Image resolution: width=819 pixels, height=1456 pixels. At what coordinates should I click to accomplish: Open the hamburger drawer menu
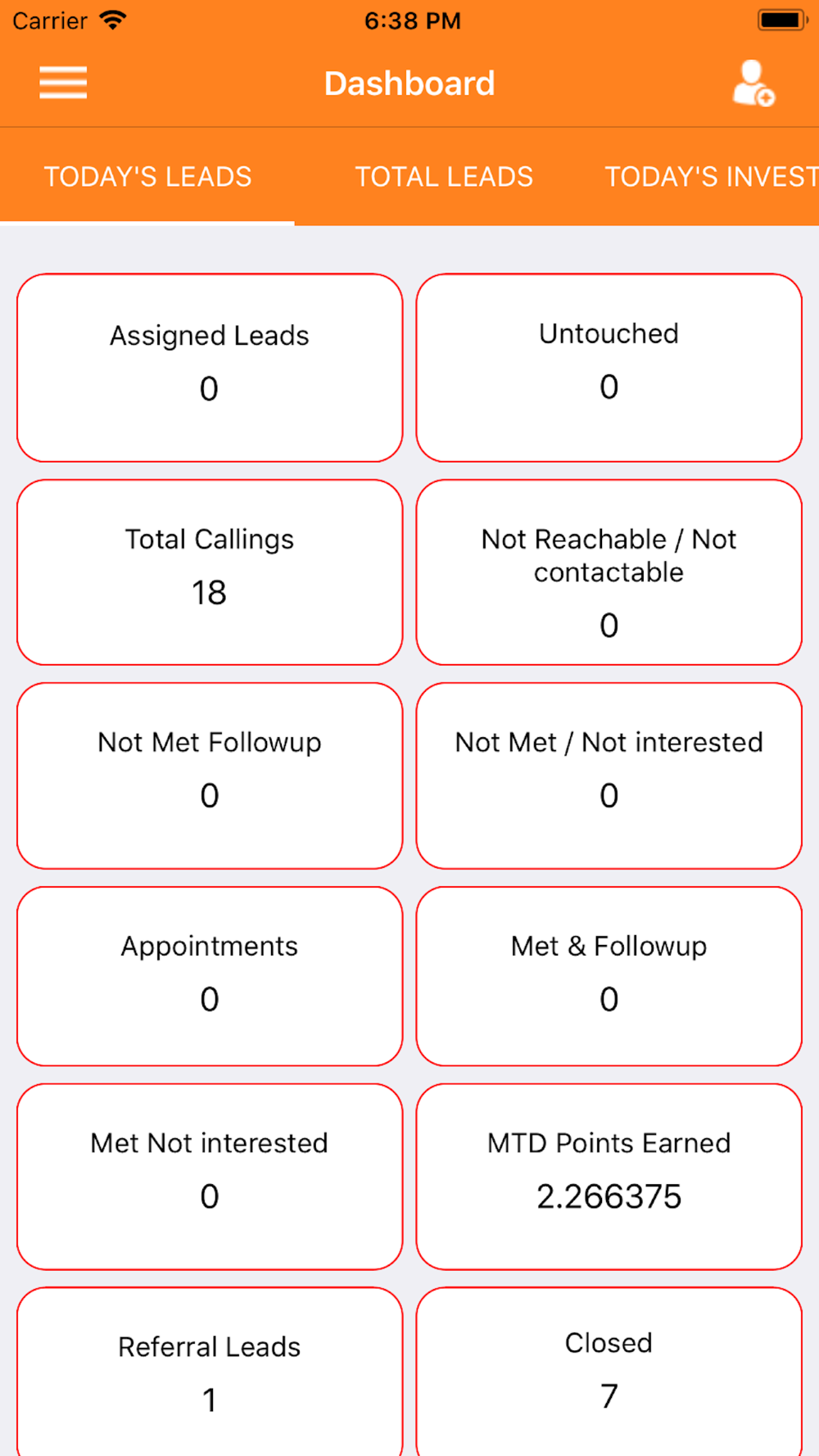[x=63, y=83]
